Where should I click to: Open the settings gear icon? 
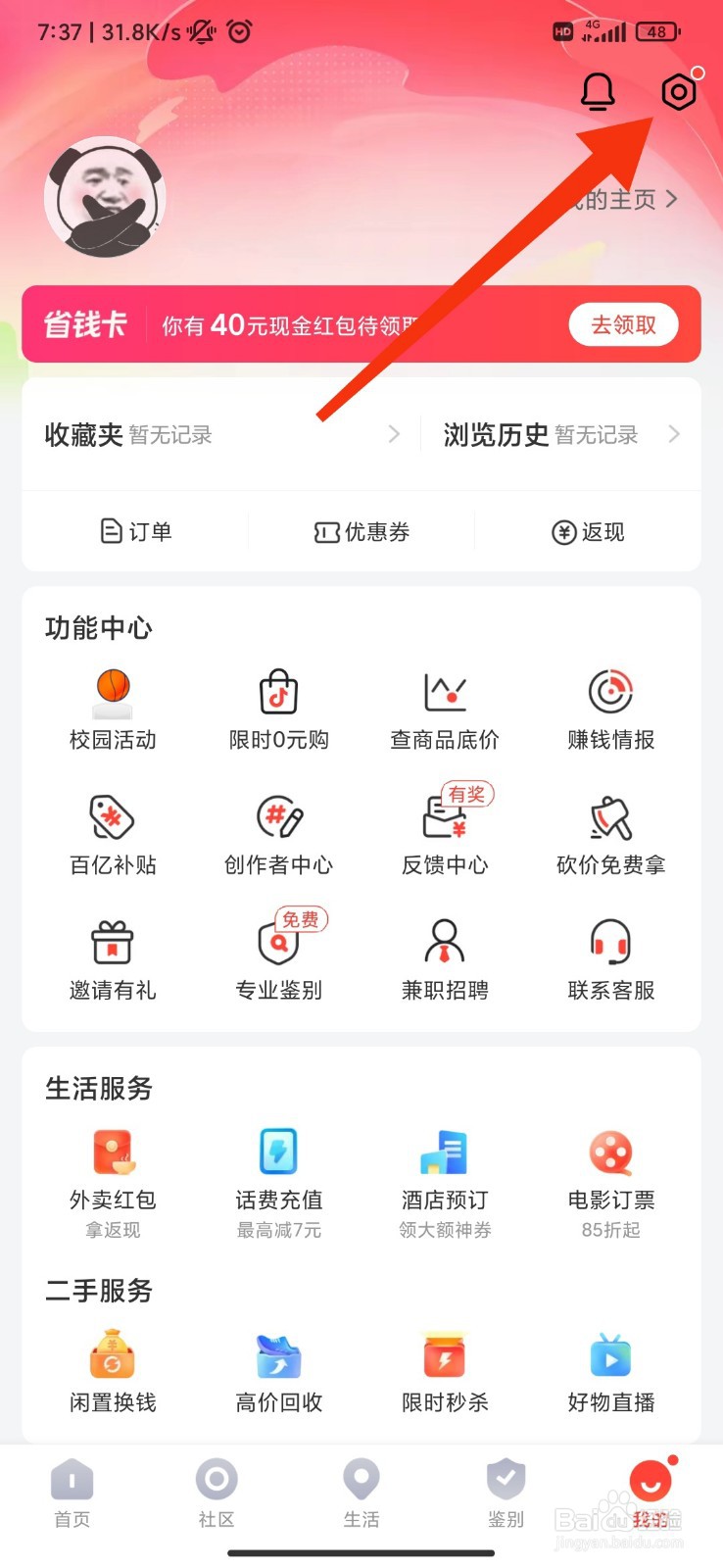pyautogui.click(x=678, y=93)
